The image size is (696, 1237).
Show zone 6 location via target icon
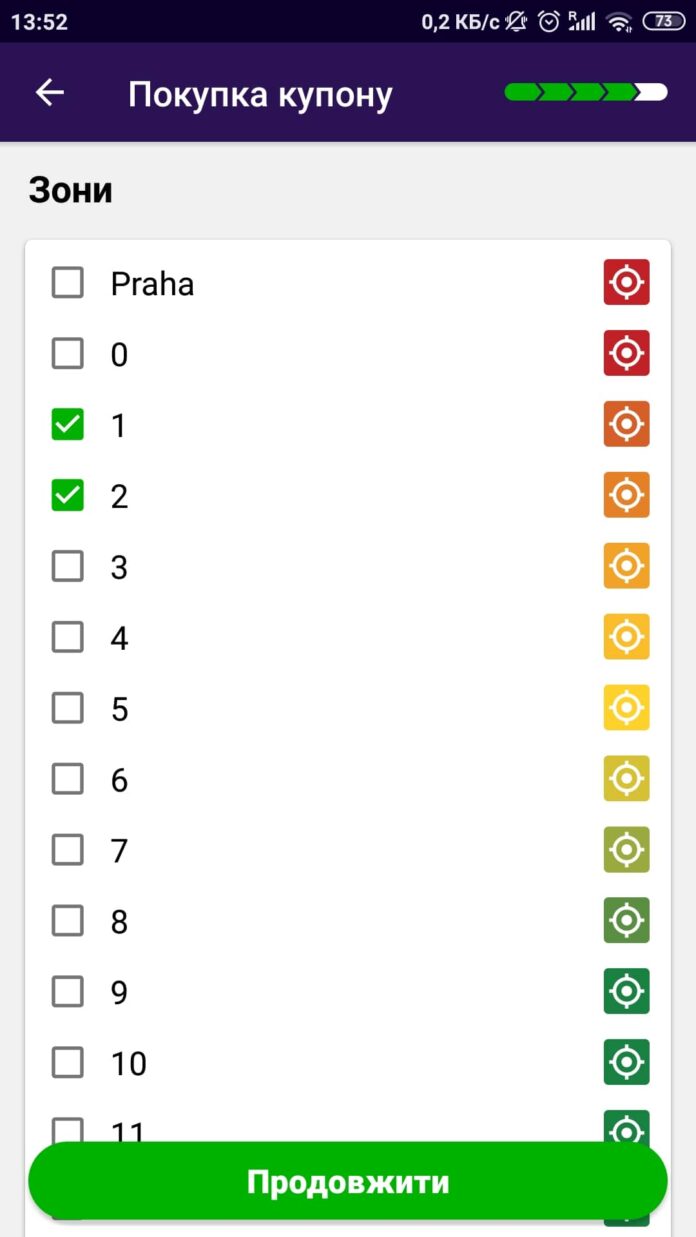click(x=626, y=779)
